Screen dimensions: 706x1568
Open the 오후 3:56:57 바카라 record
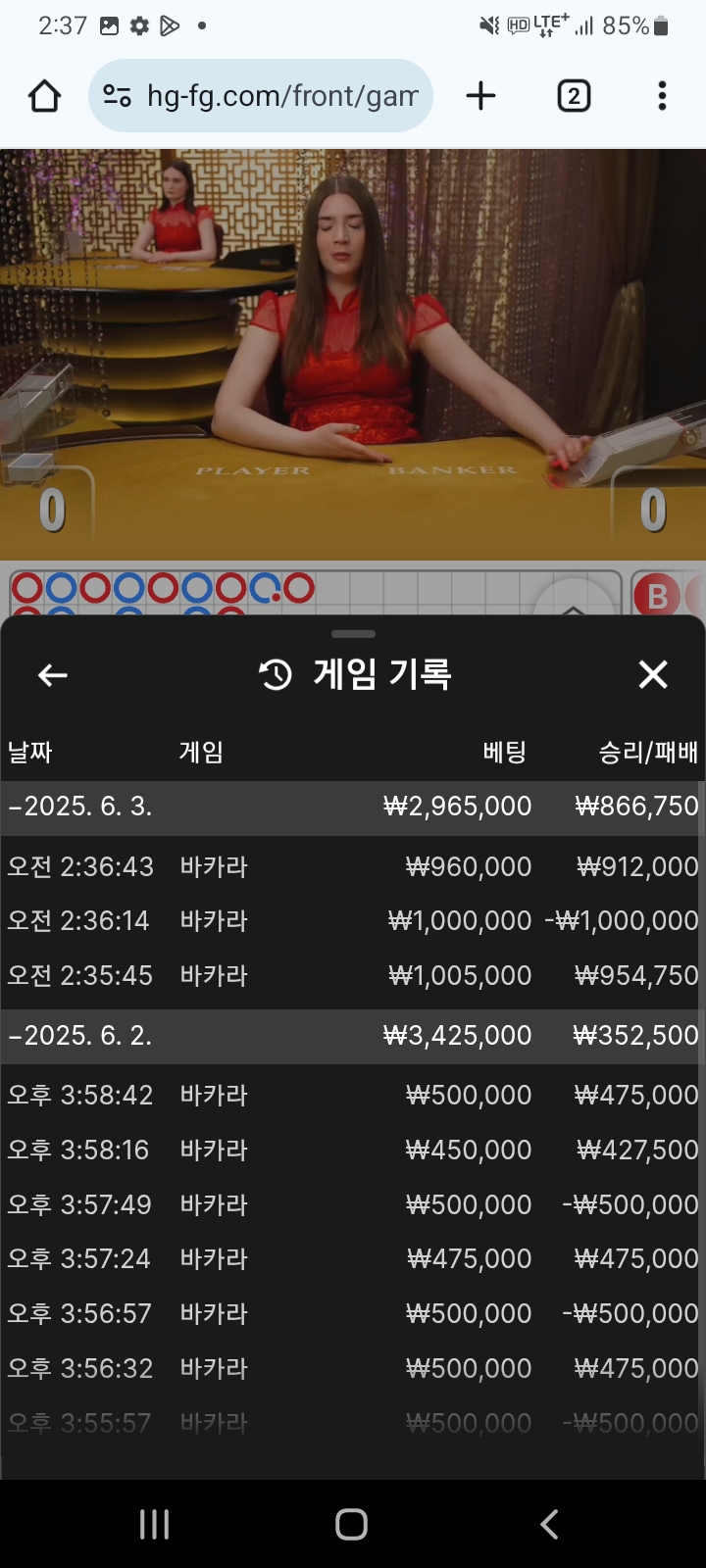[x=351, y=1314]
